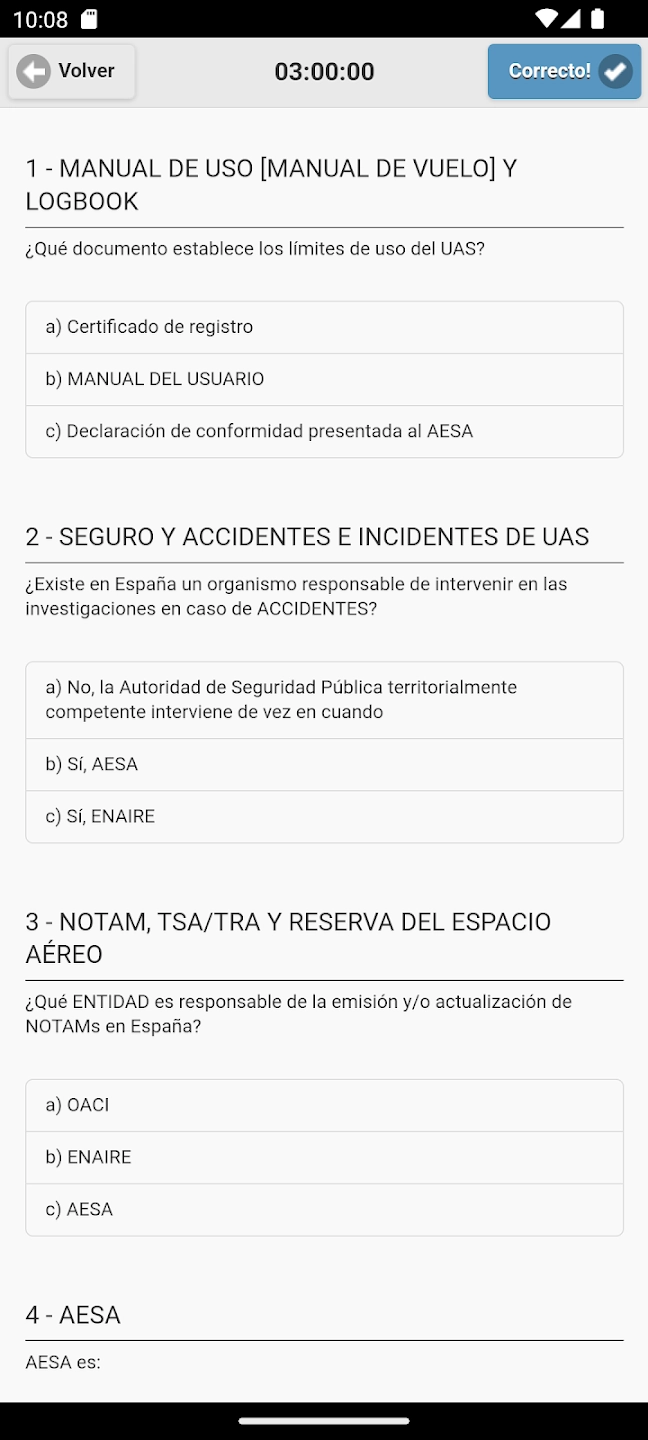Select answer 'Certificado de registro'

pos(324,327)
